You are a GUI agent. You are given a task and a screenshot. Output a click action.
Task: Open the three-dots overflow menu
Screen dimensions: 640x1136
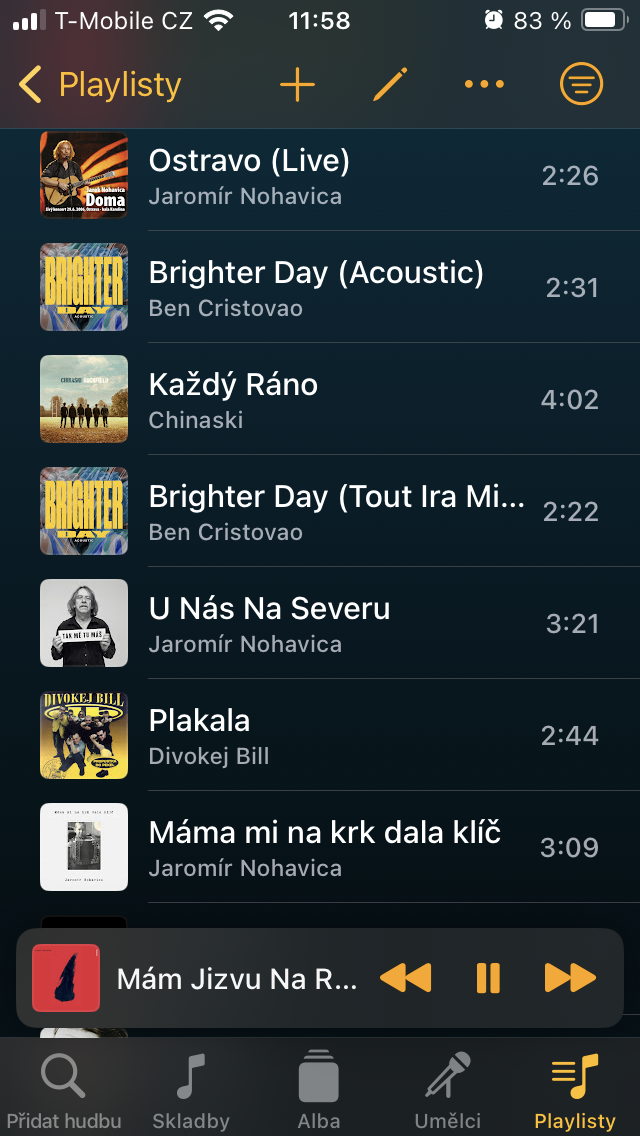coord(484,86)
